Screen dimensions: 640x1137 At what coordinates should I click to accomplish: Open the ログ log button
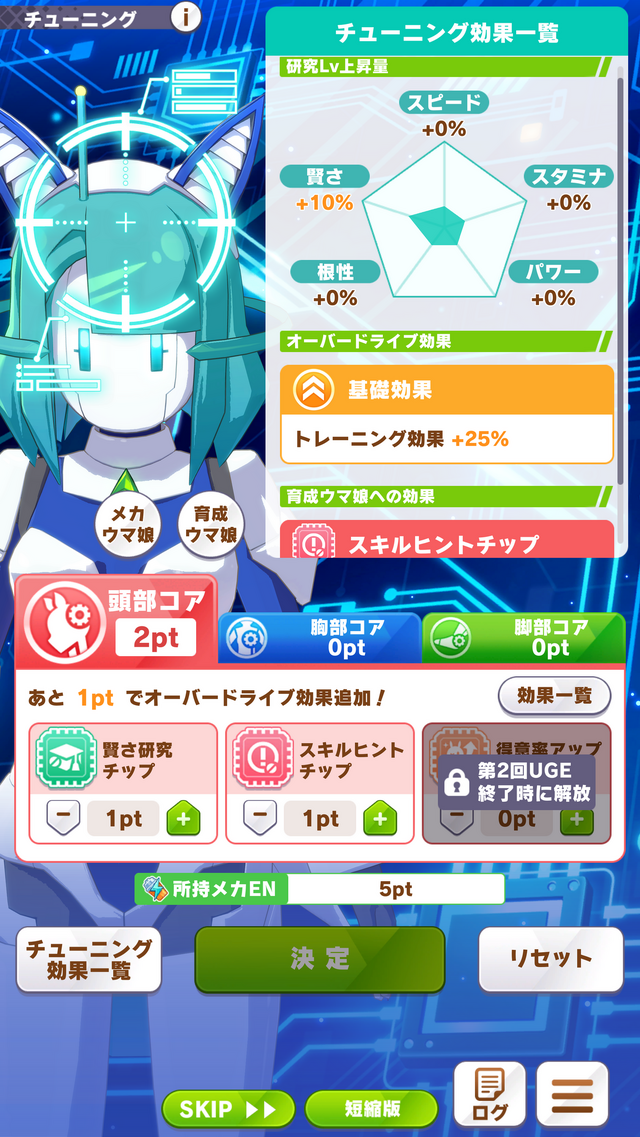[x=490, y=1096]
